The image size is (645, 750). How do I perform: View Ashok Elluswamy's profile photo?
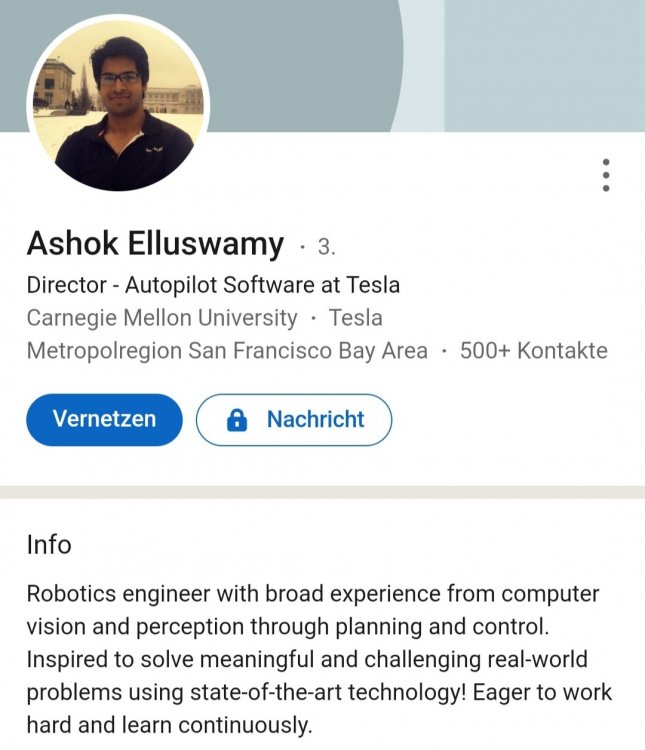118,105
